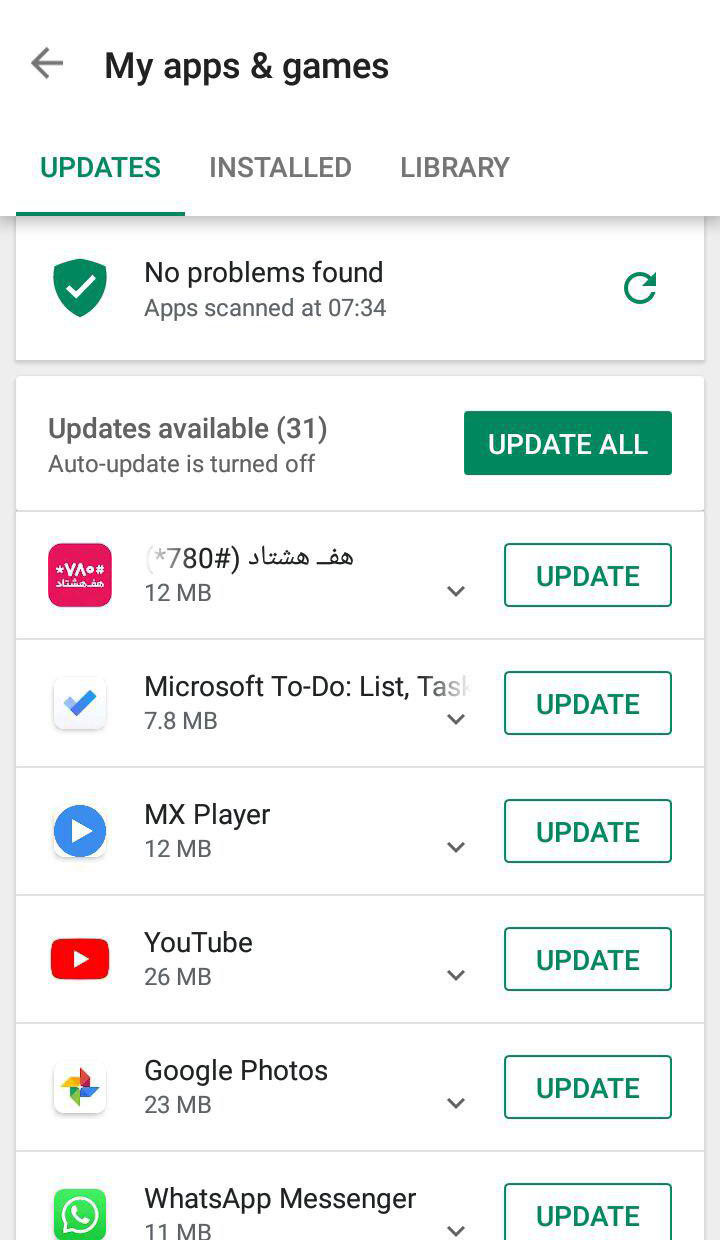Go back from My apps & games
The image size is (720, 1240).
tap(46, 64)
